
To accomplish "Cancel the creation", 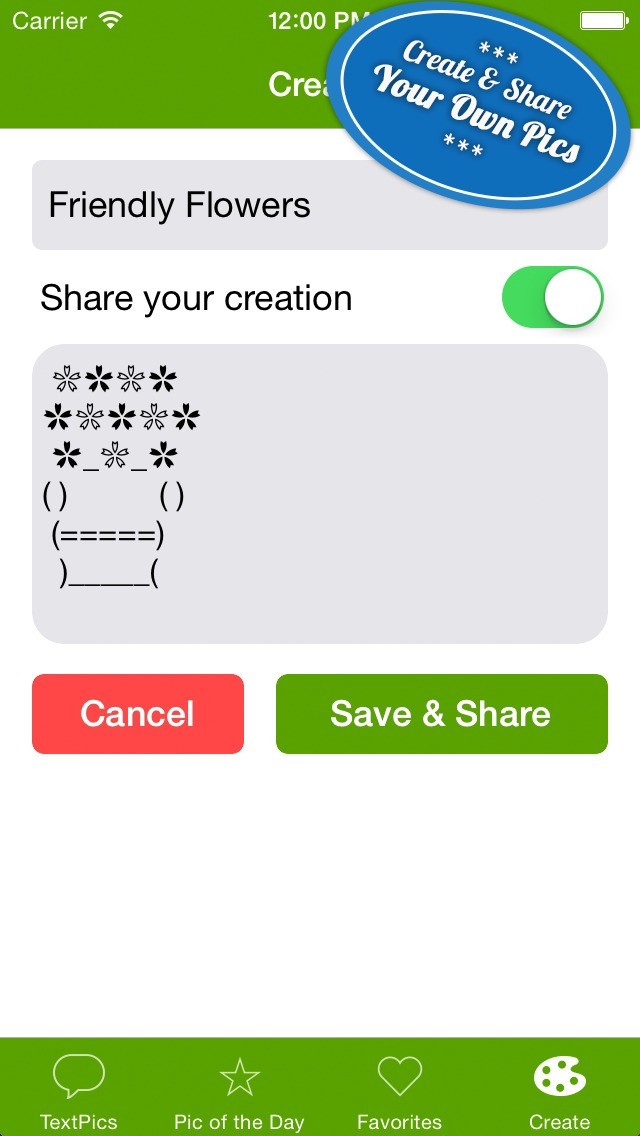I will click(x=138, y=714).
